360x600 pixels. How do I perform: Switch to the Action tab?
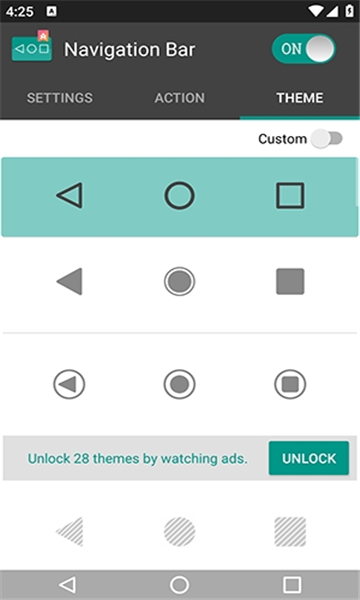(x=179, y=98)
